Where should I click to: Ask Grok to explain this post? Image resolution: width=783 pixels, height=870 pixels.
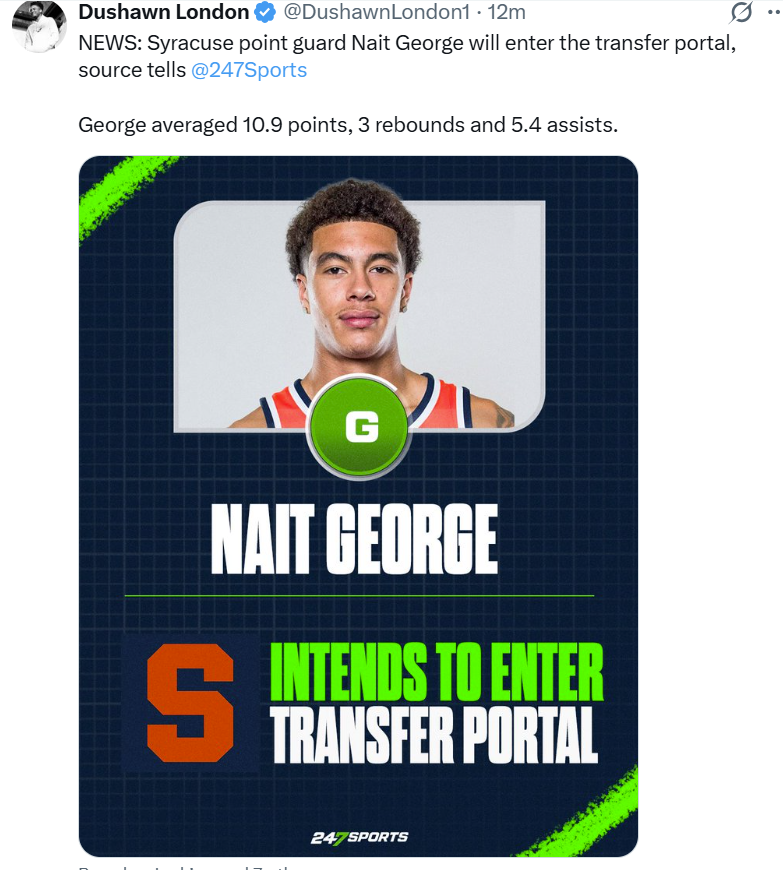(x=741, y=13)
